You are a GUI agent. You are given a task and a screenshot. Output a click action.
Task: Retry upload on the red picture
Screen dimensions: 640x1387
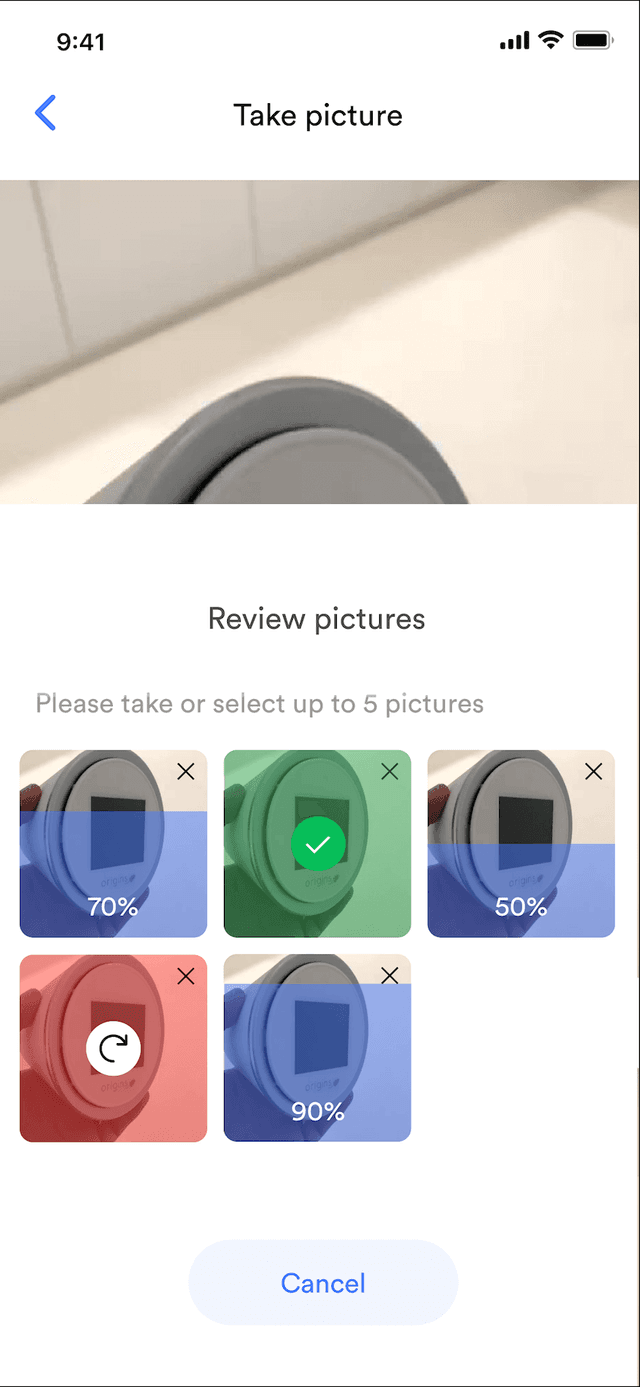coord(113,1047)
